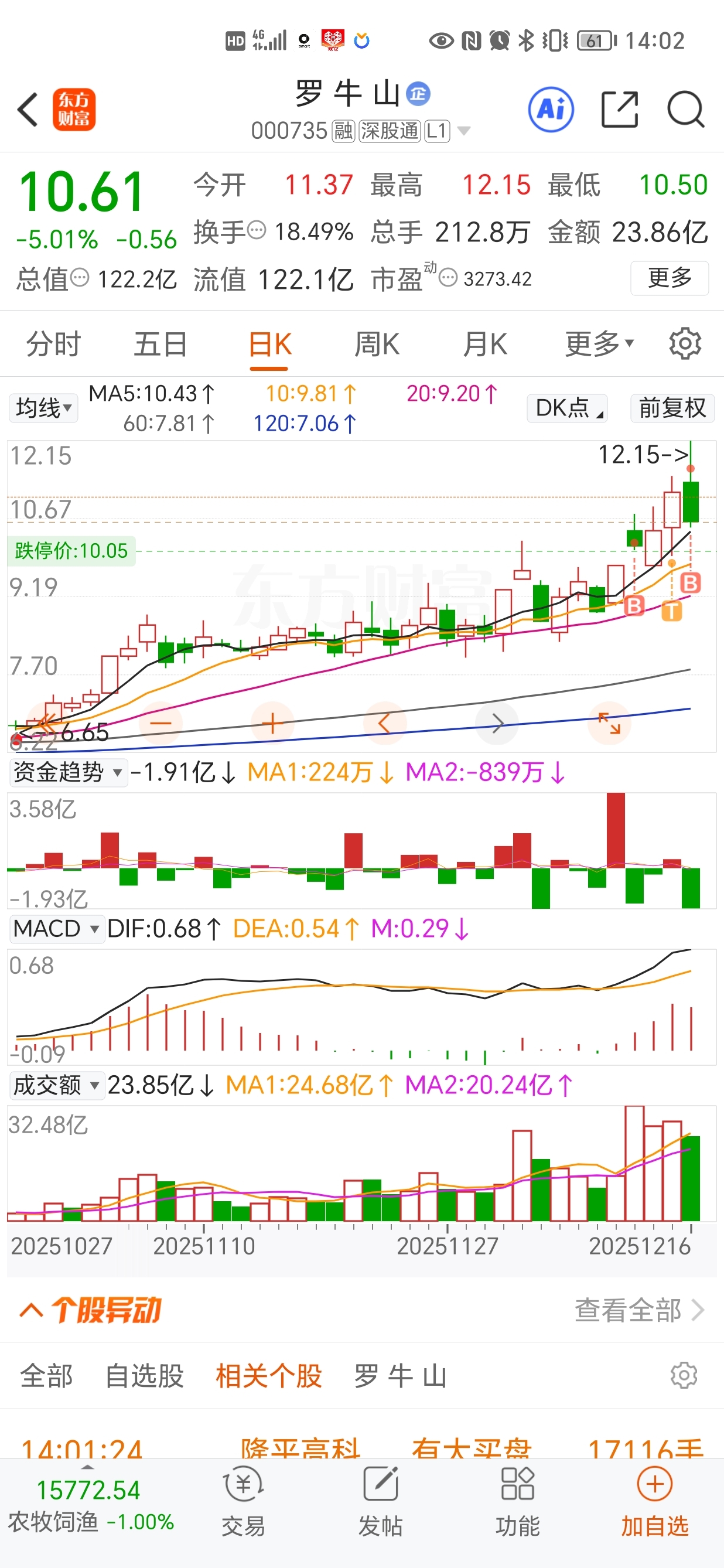The height and width of the screenshot is (1568, 724).
Task: Switch to the 五日 chart tab
Action: pos(160,345)
